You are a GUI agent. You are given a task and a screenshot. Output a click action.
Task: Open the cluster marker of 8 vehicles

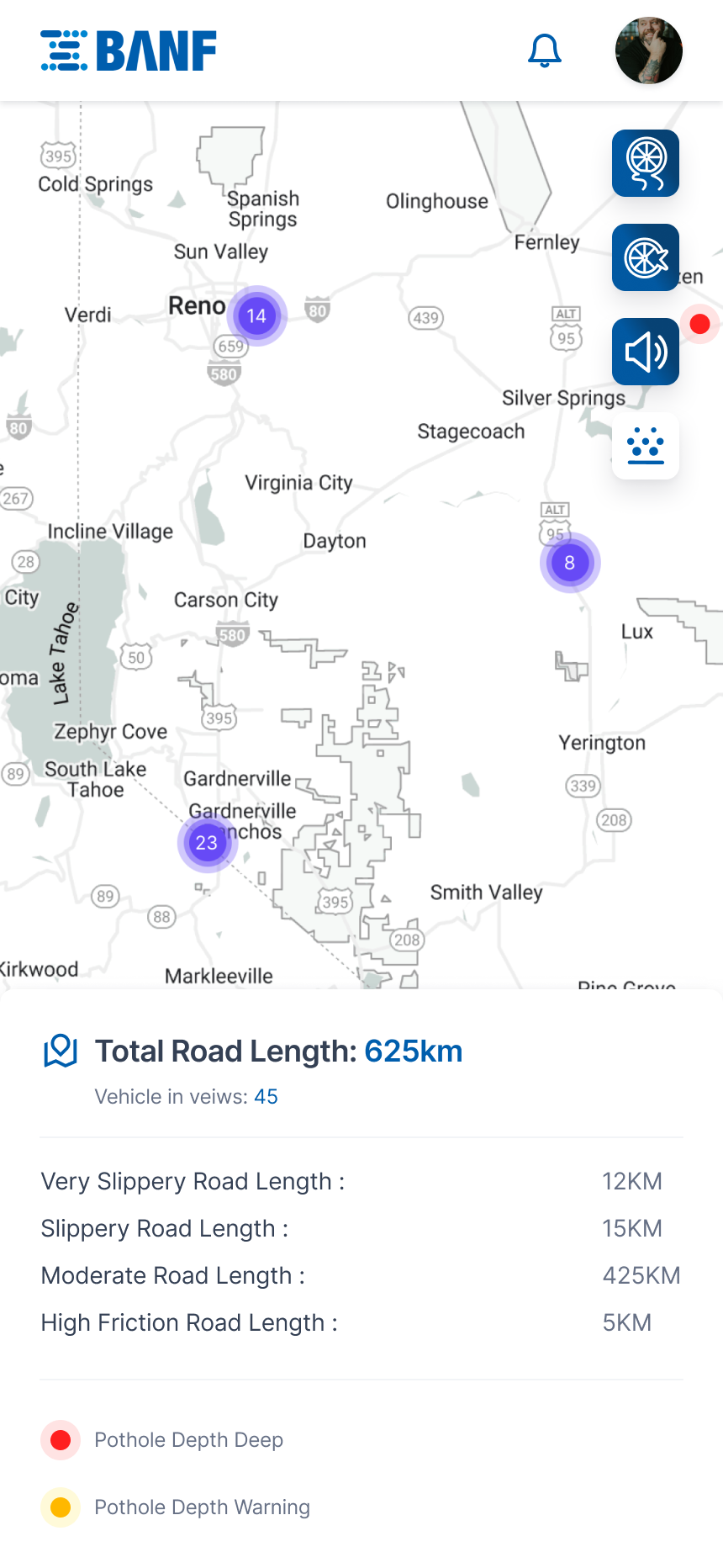[x=570, y=563]
